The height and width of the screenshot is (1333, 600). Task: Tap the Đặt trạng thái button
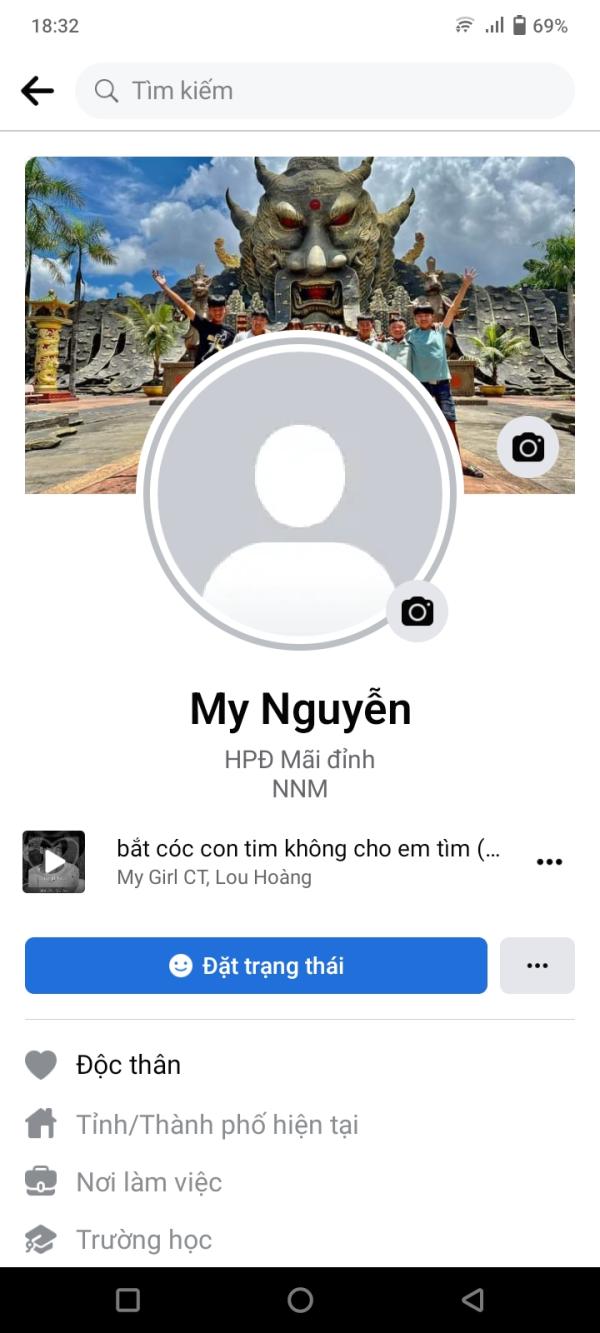256,965
